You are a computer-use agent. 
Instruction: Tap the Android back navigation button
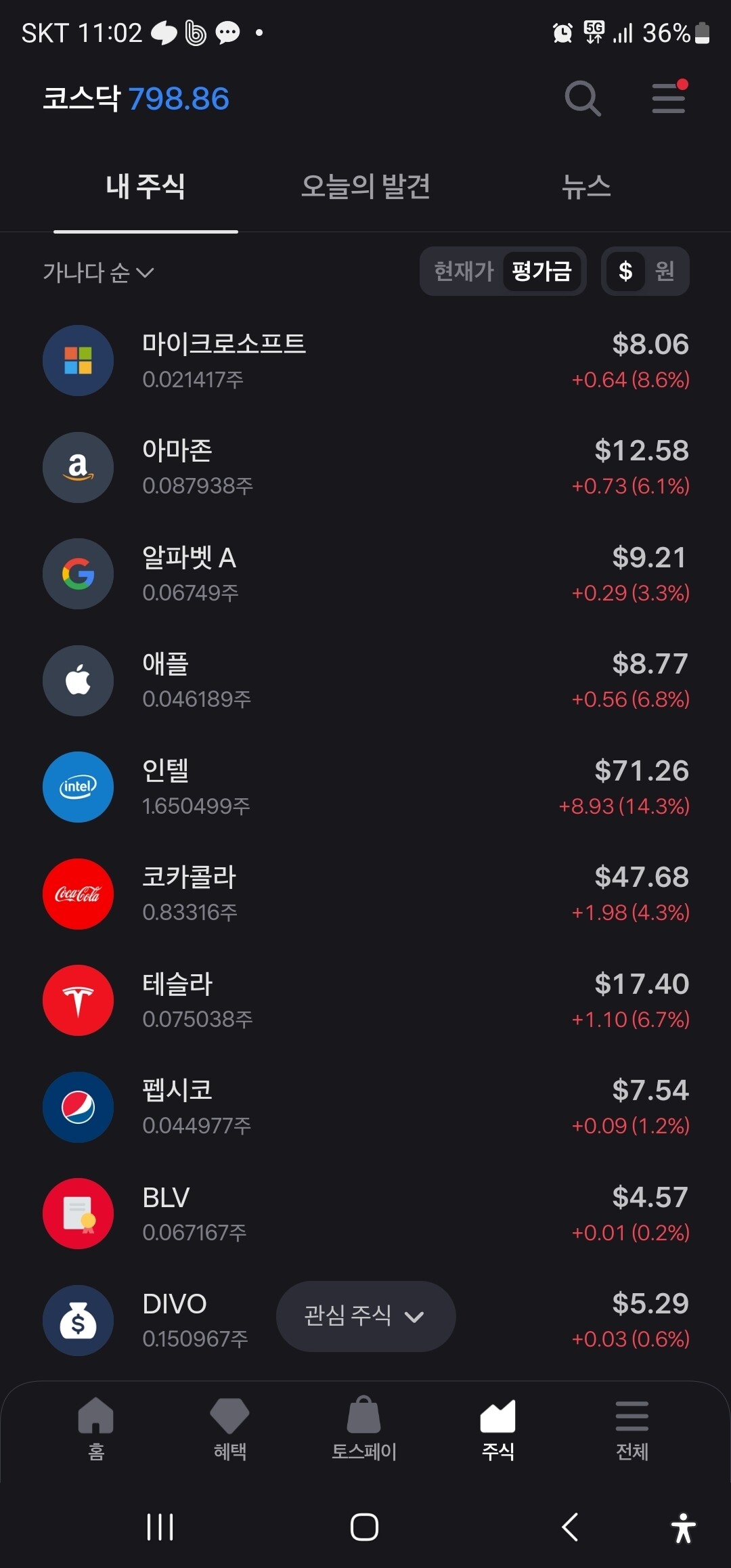[567, 1527]
